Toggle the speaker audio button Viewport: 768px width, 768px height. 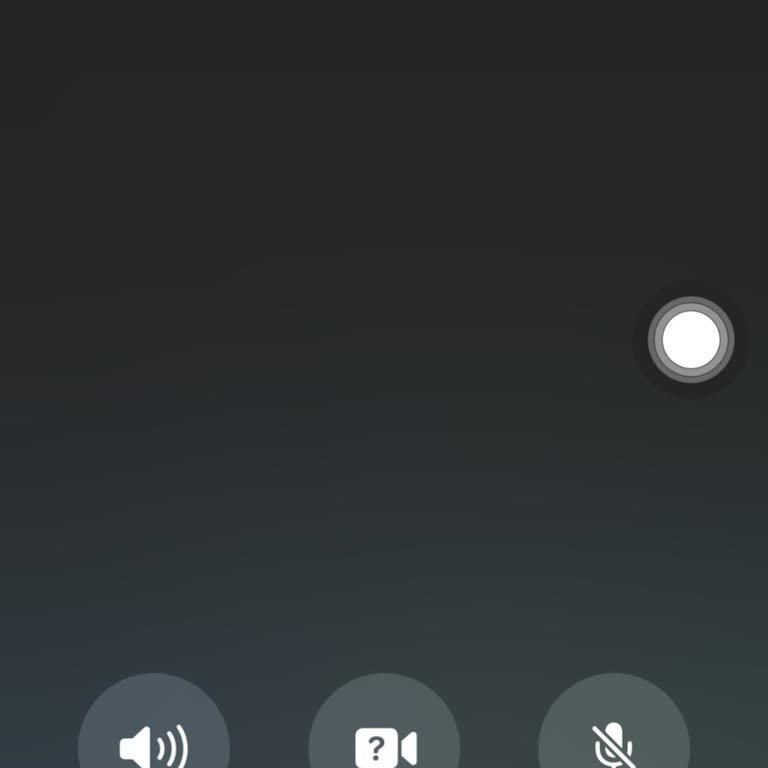pos(154,742)
